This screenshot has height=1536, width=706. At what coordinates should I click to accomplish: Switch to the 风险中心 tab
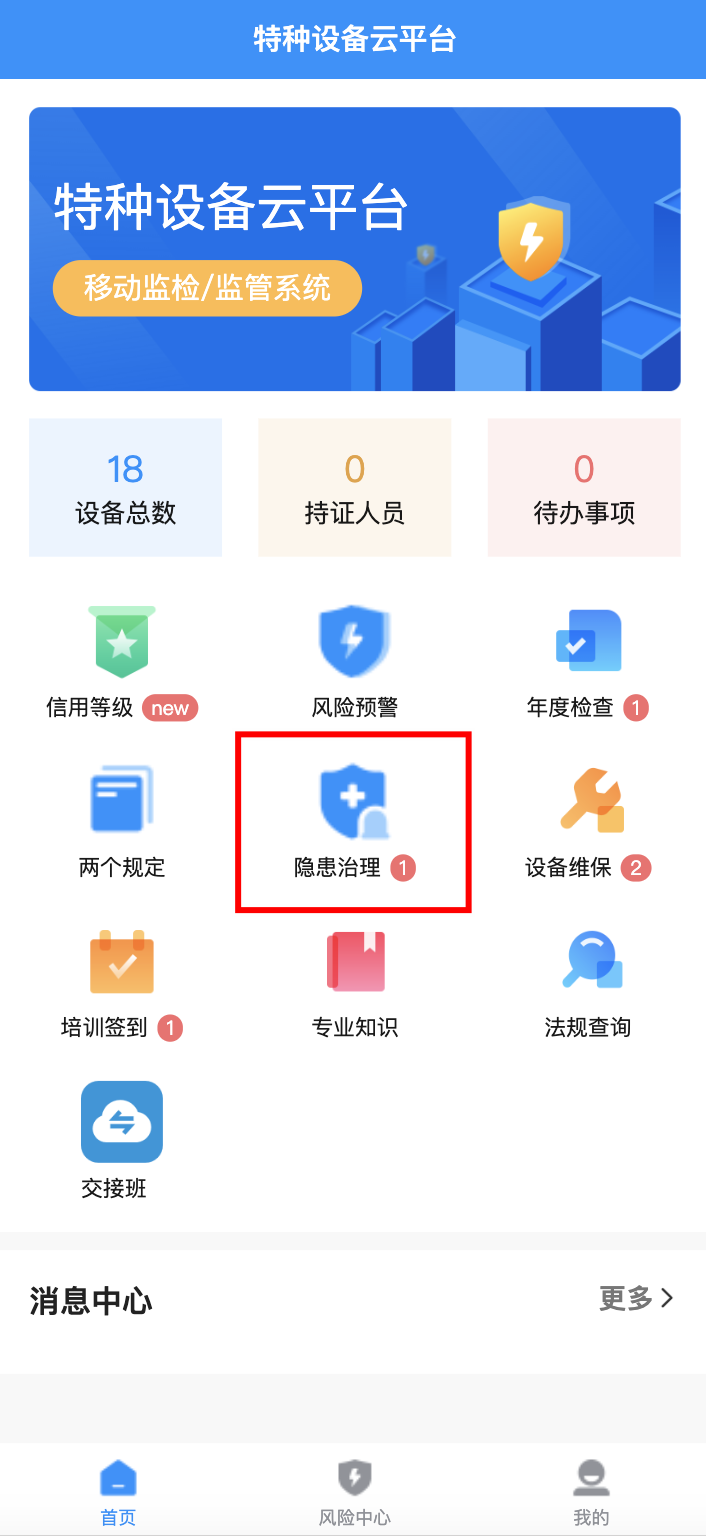354,1492
